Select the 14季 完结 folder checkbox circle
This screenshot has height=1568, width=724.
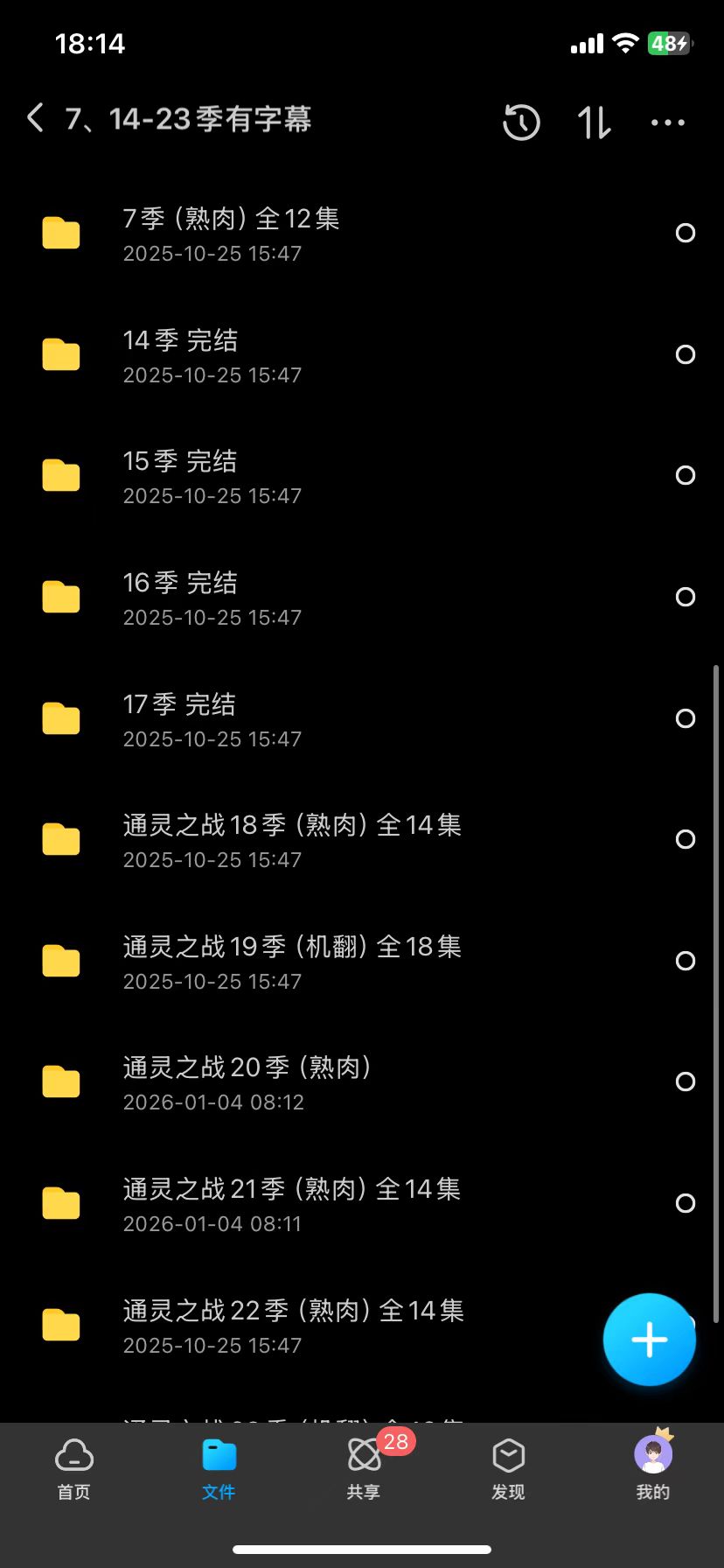685,354
